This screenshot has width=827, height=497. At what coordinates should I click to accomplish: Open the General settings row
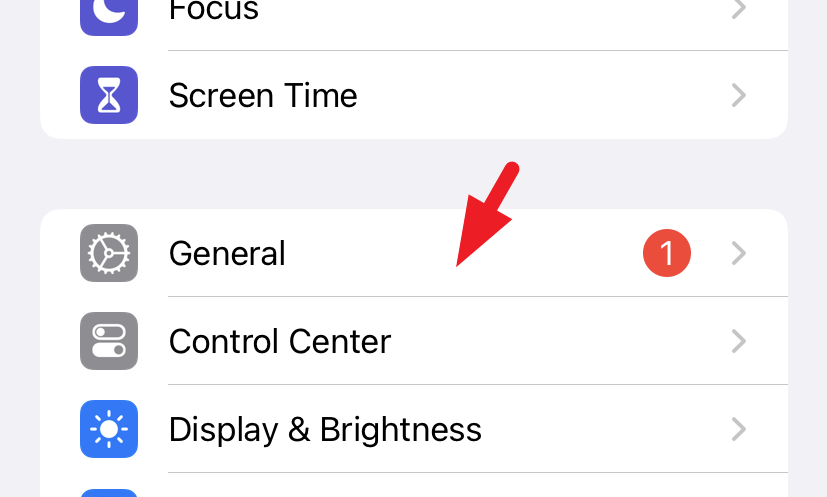[x=414, y=253]
